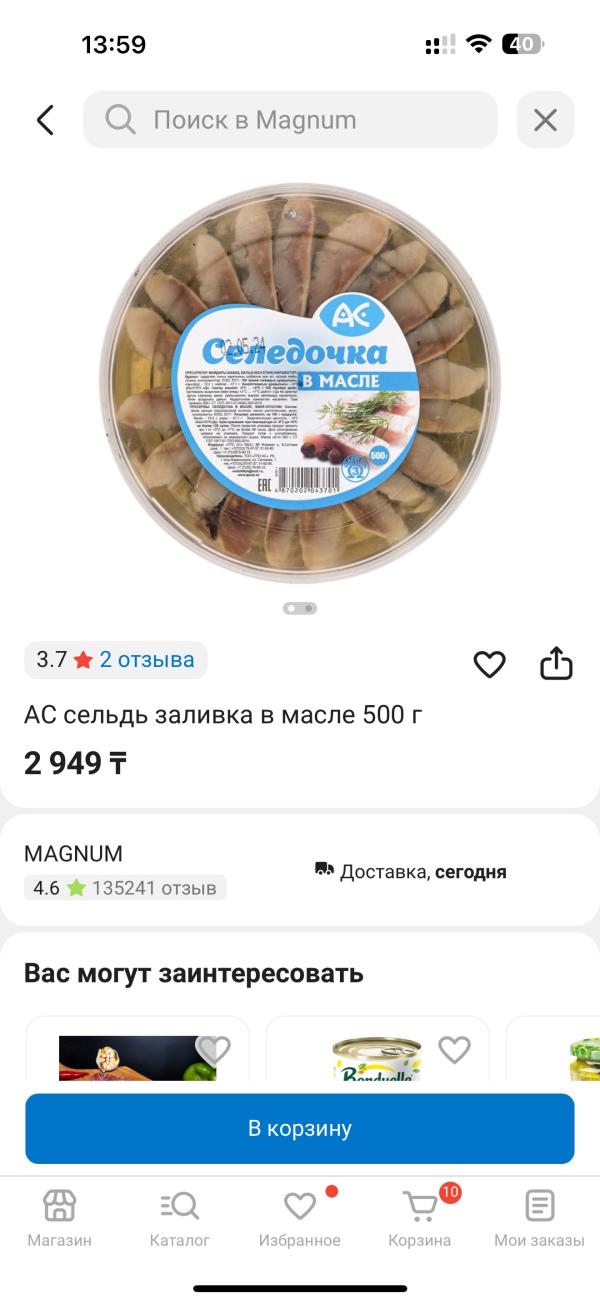Switch to the Магазин tab
Image resolution: width=600 pixels, height=1303 pixels.
click(59, 1218)
